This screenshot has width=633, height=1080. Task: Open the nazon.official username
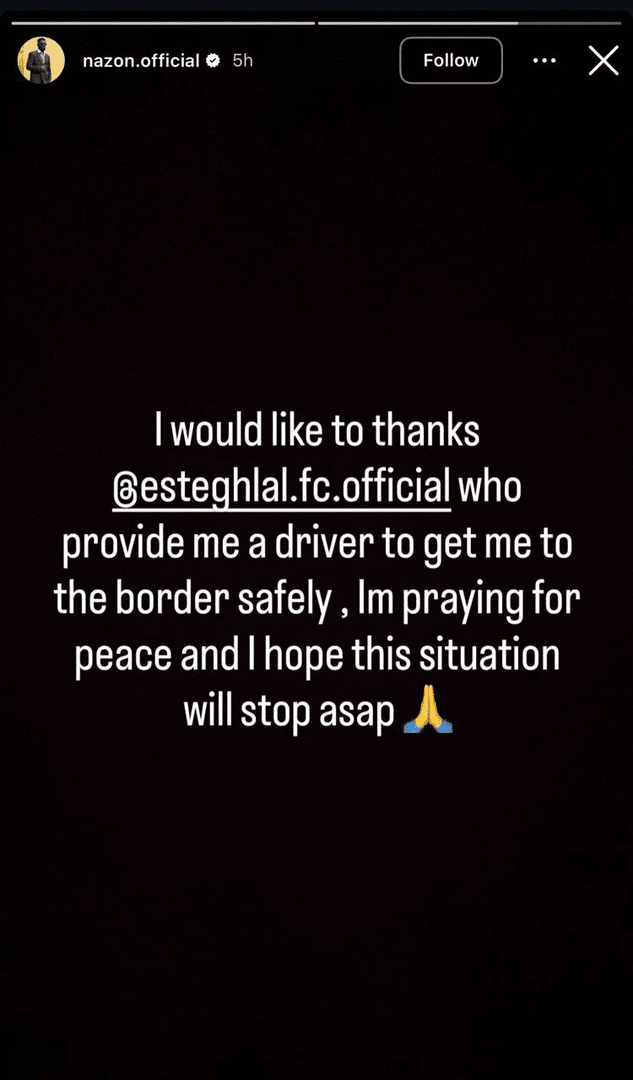(141, 61)
